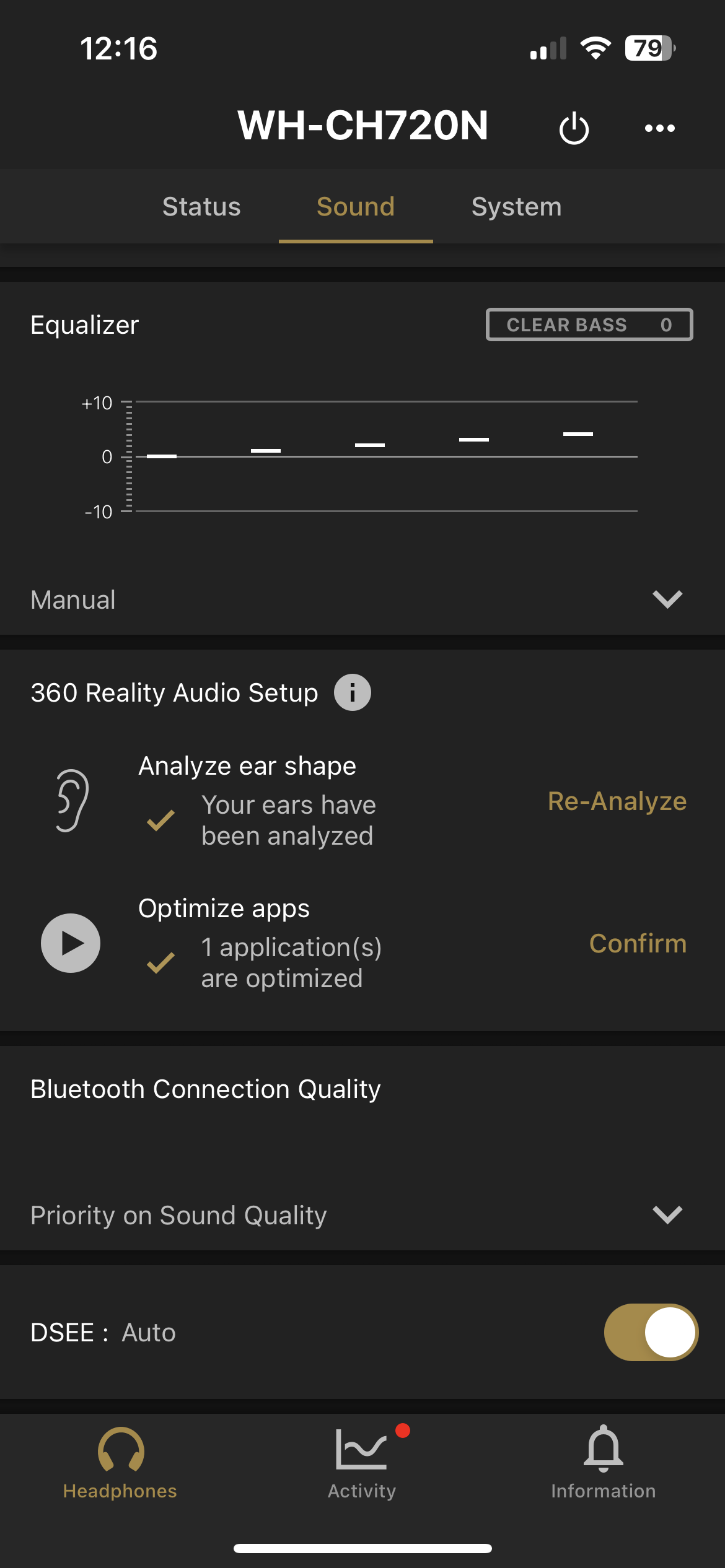Viewport: 725px width, 1568px height.
Task: Adjust the first equalizer band slider
Action: [161, 455]
